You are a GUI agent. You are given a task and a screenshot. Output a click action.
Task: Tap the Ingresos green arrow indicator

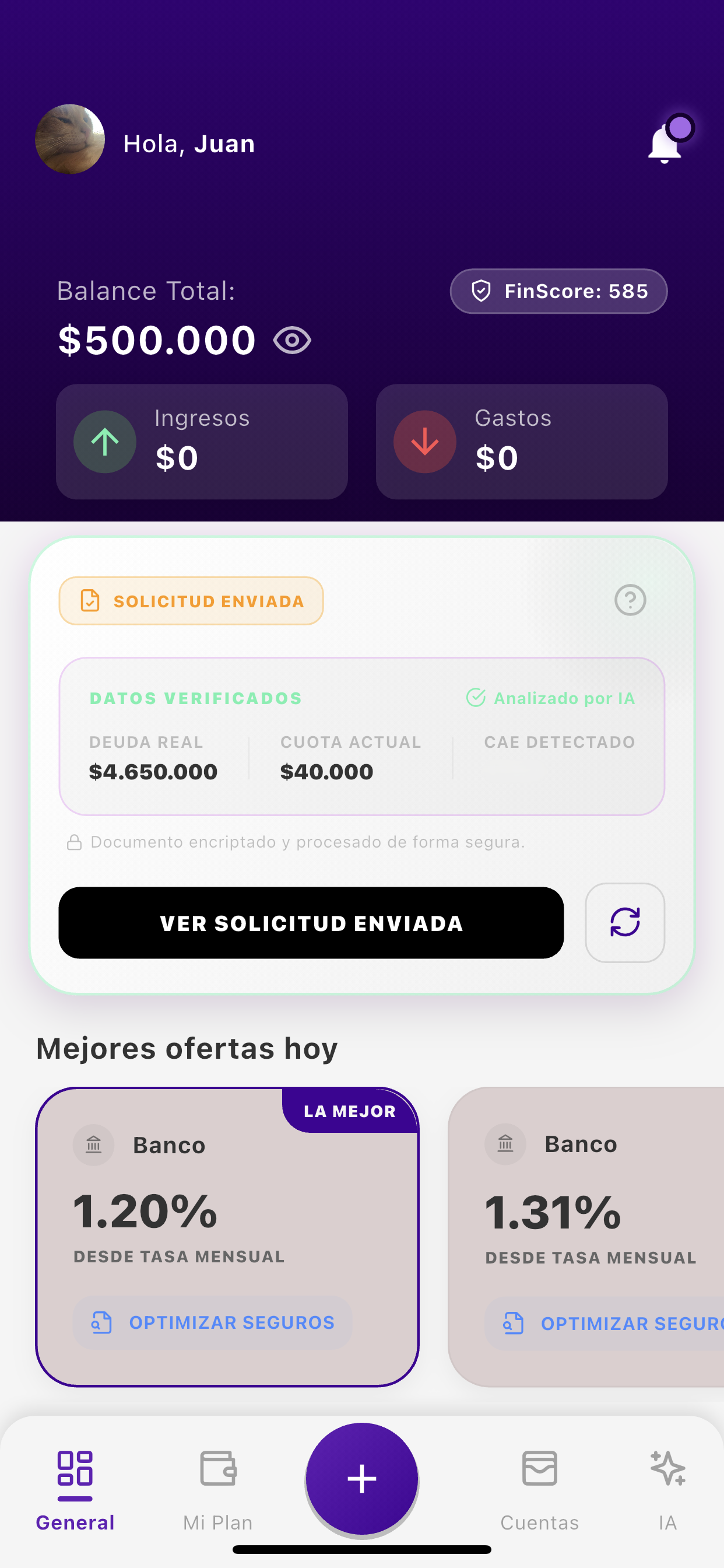click(x=105, y=442)
